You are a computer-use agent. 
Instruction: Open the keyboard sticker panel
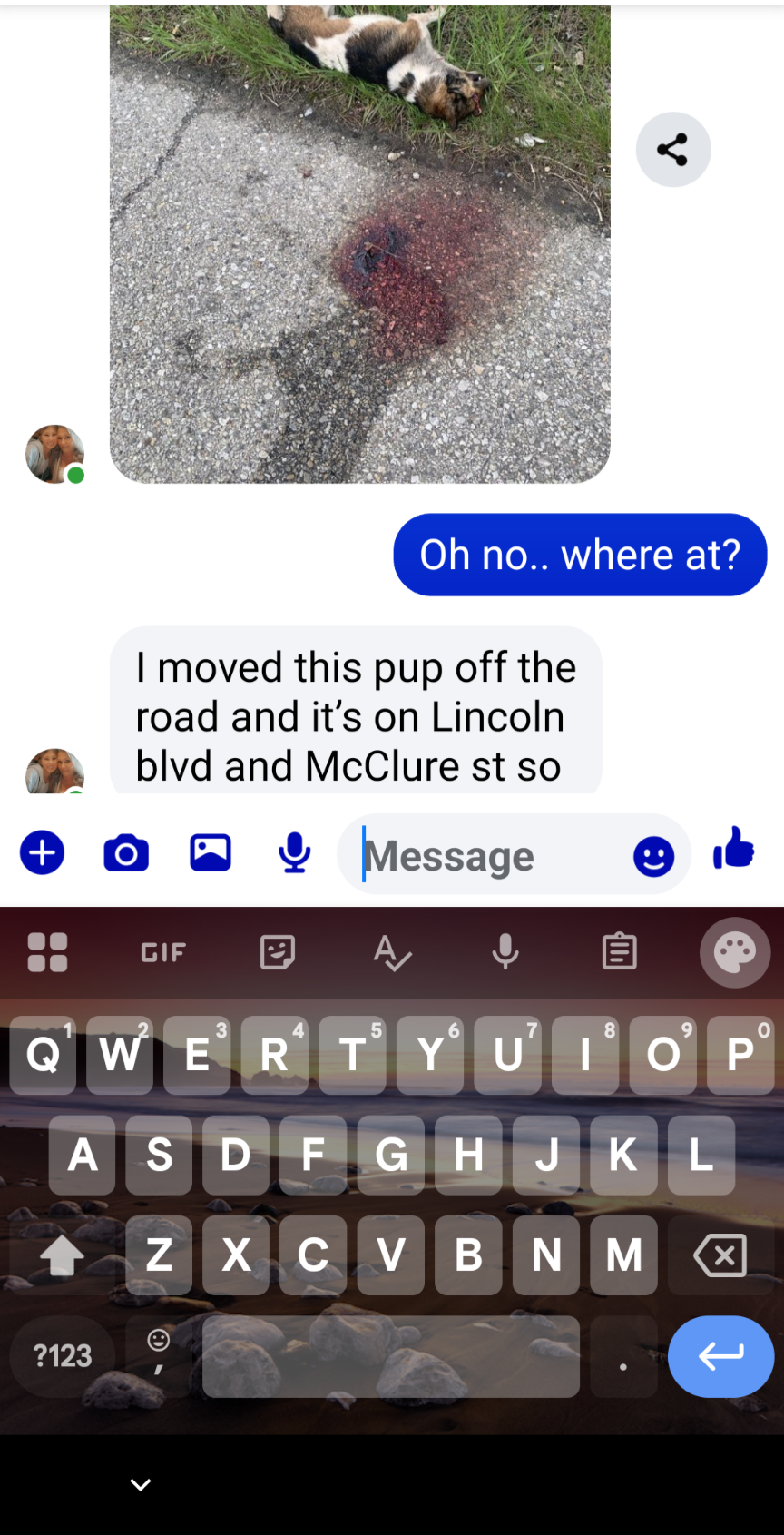pyautogui.click(x=278, y=953)
